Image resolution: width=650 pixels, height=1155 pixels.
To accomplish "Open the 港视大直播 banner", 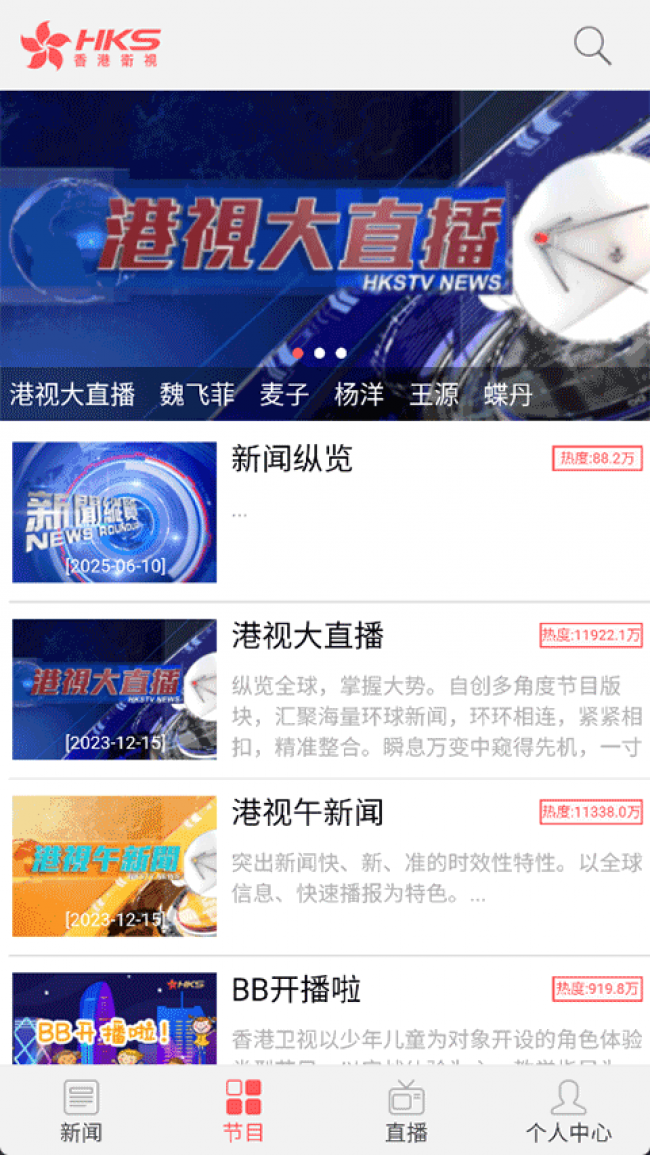I will (x=325, y=228).
